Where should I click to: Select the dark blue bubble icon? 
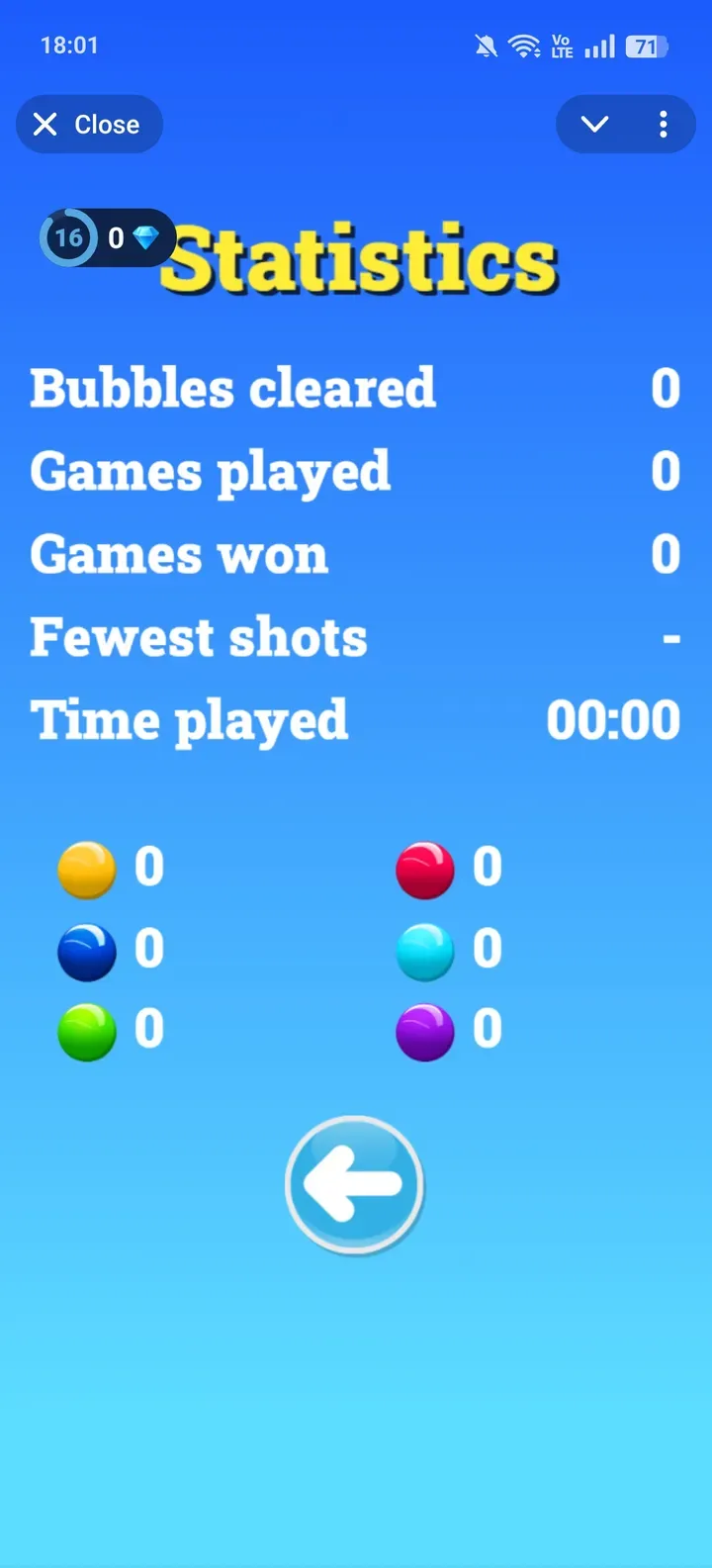coord(86,952)
